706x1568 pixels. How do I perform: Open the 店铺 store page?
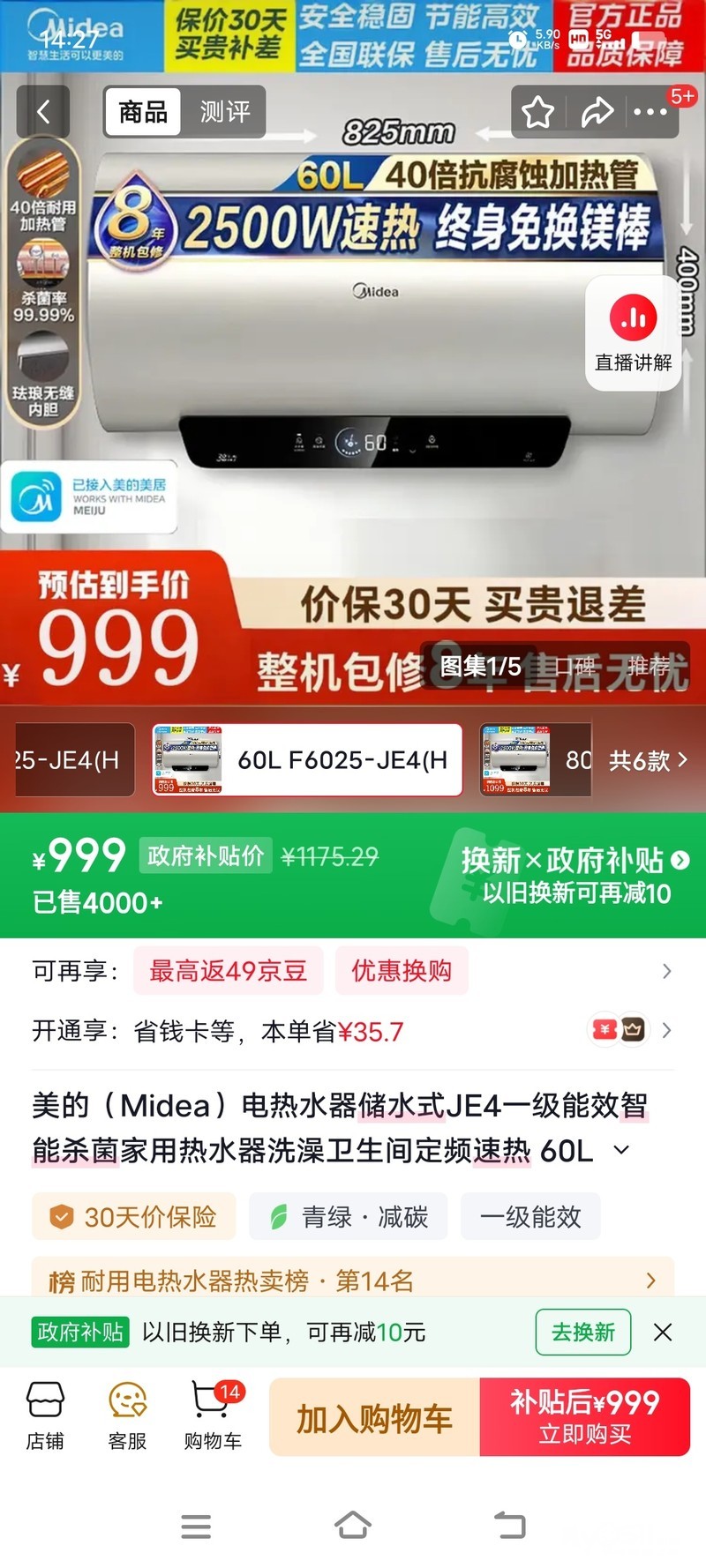(x=45, y=1416)
